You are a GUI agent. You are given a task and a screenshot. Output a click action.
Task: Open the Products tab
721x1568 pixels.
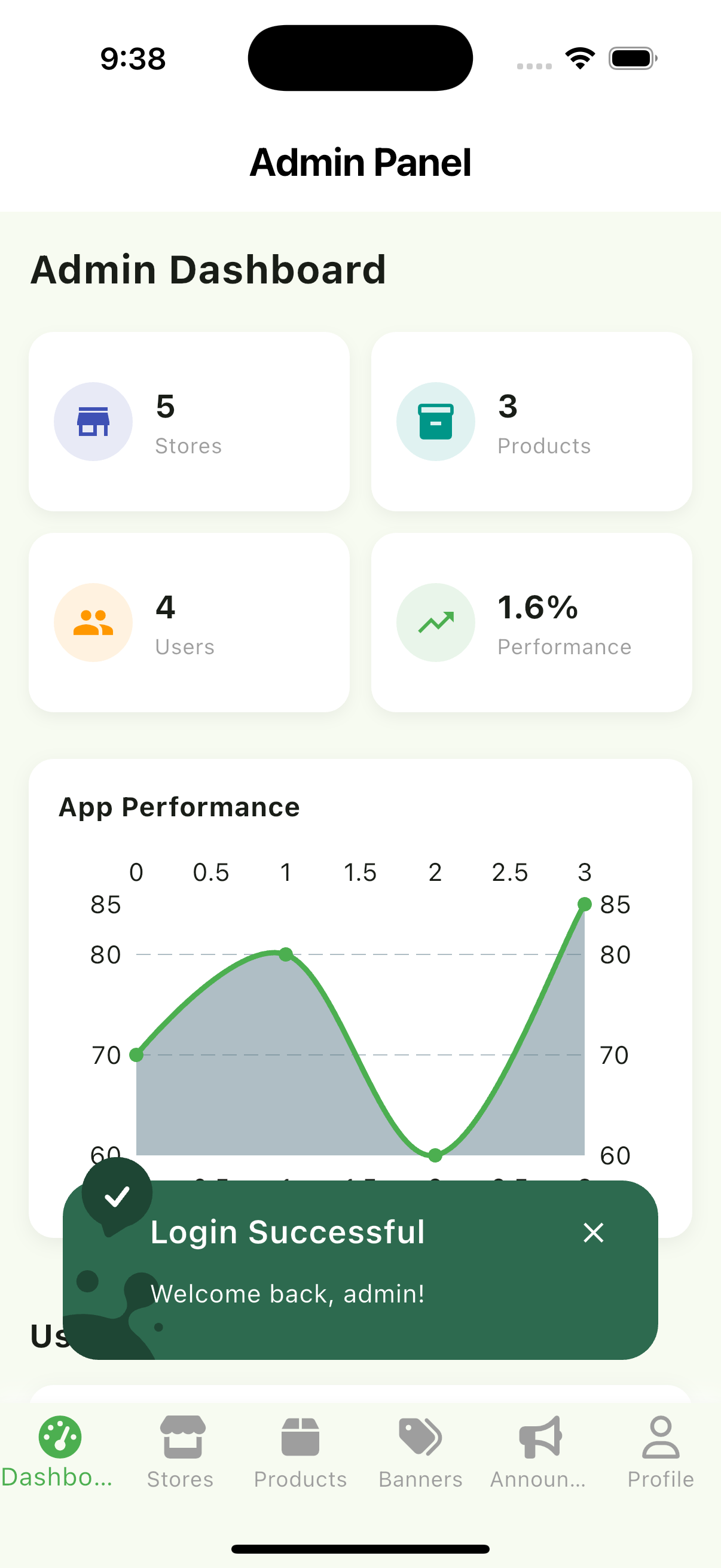[300, 1453]
